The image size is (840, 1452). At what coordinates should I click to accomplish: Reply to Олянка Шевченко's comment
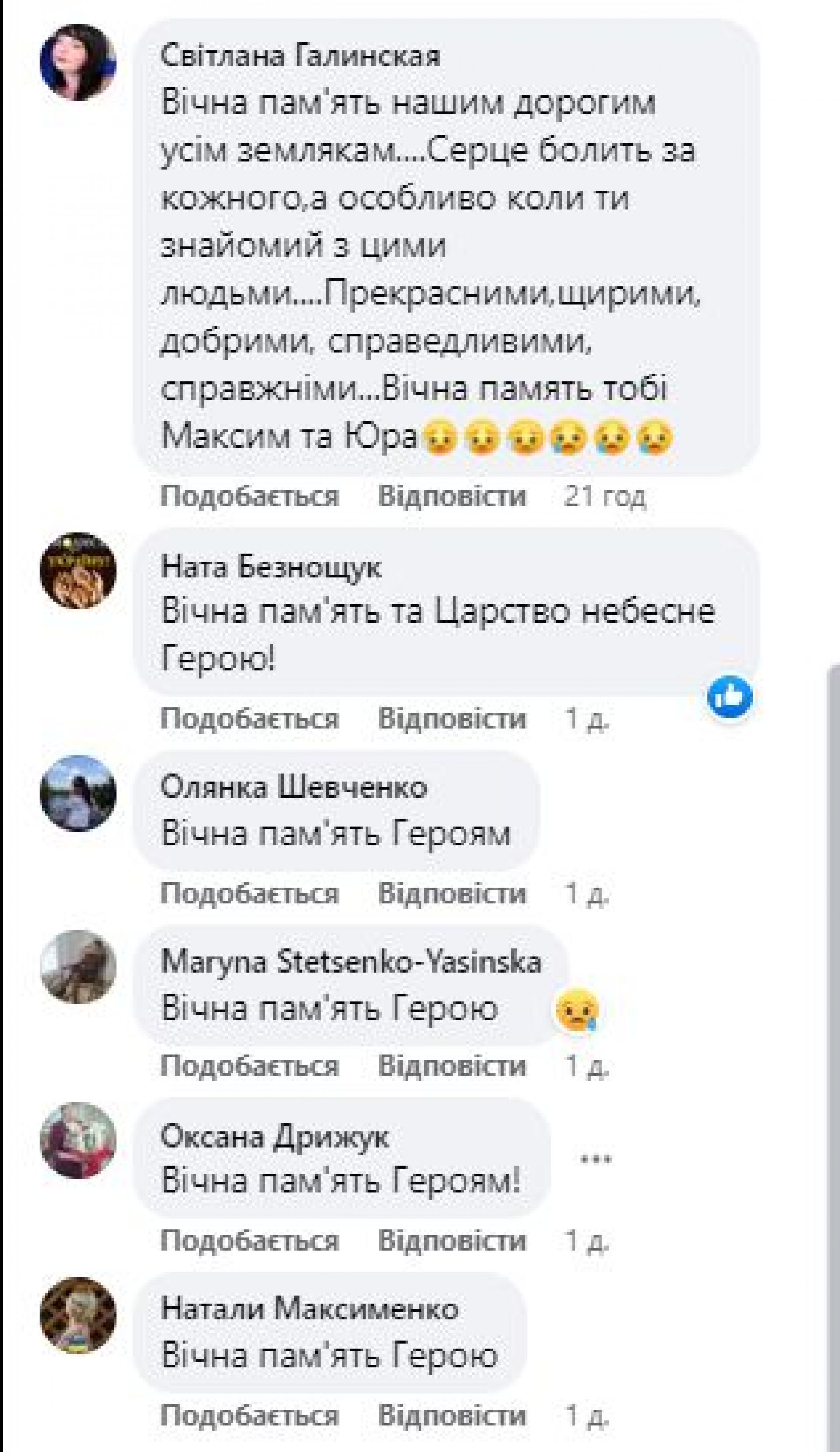(451, 894)
